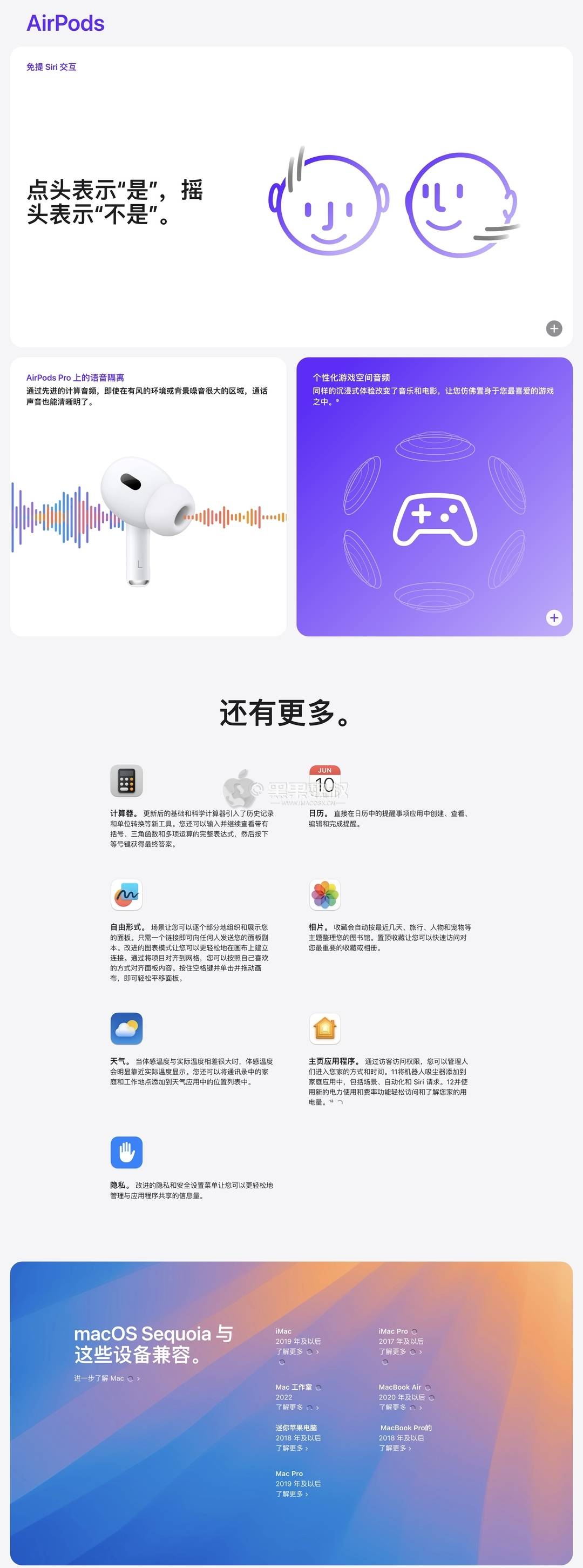Open 了解更多 under 迷你苹果电脑
This screenshot has width=583, height=1568.
(291, 1448)
